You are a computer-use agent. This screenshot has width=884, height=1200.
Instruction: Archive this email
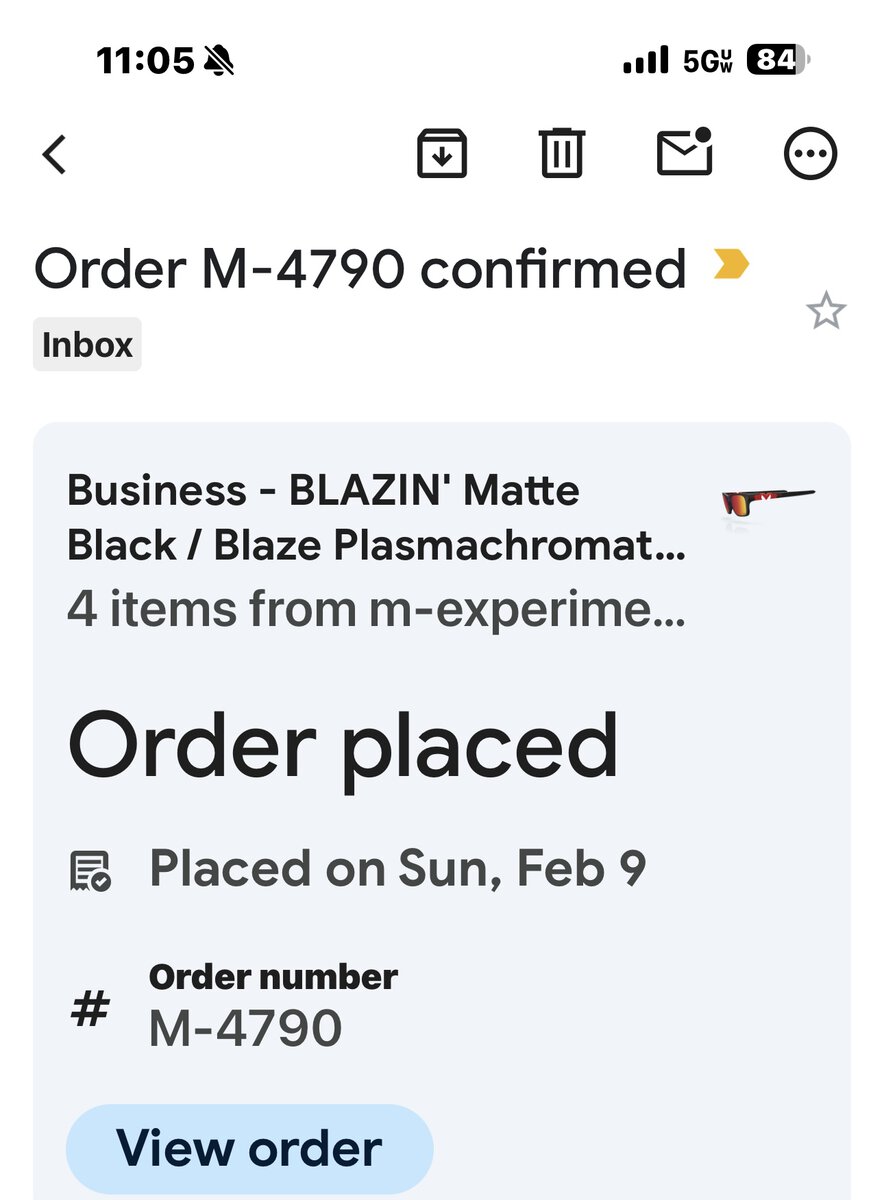point(442,154)
